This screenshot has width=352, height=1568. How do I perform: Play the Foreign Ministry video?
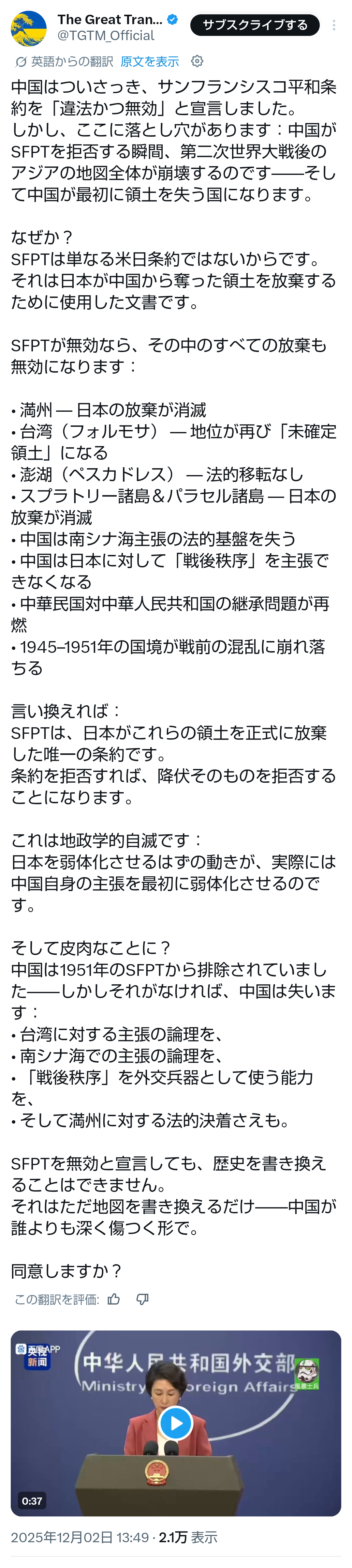pyautogui.click(x=176, y=1423)
